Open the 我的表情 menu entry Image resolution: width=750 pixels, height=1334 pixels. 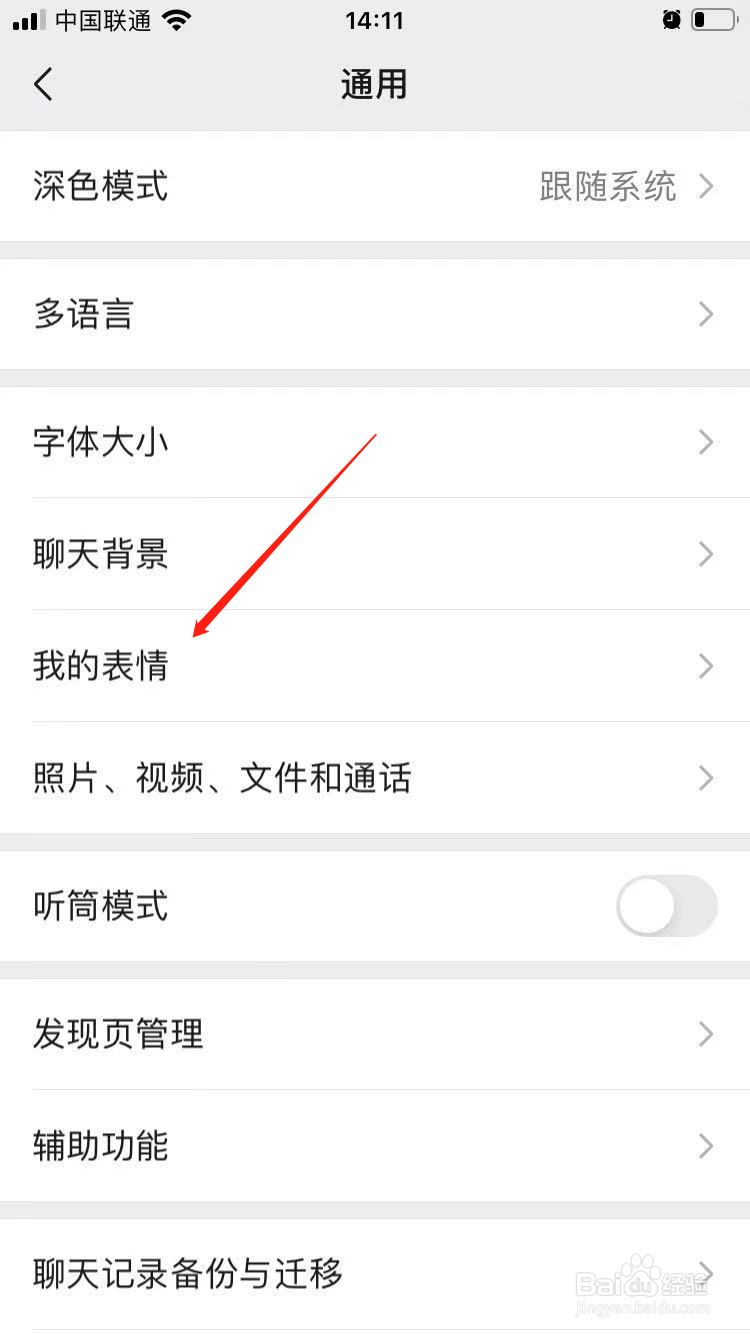[375, 666]
